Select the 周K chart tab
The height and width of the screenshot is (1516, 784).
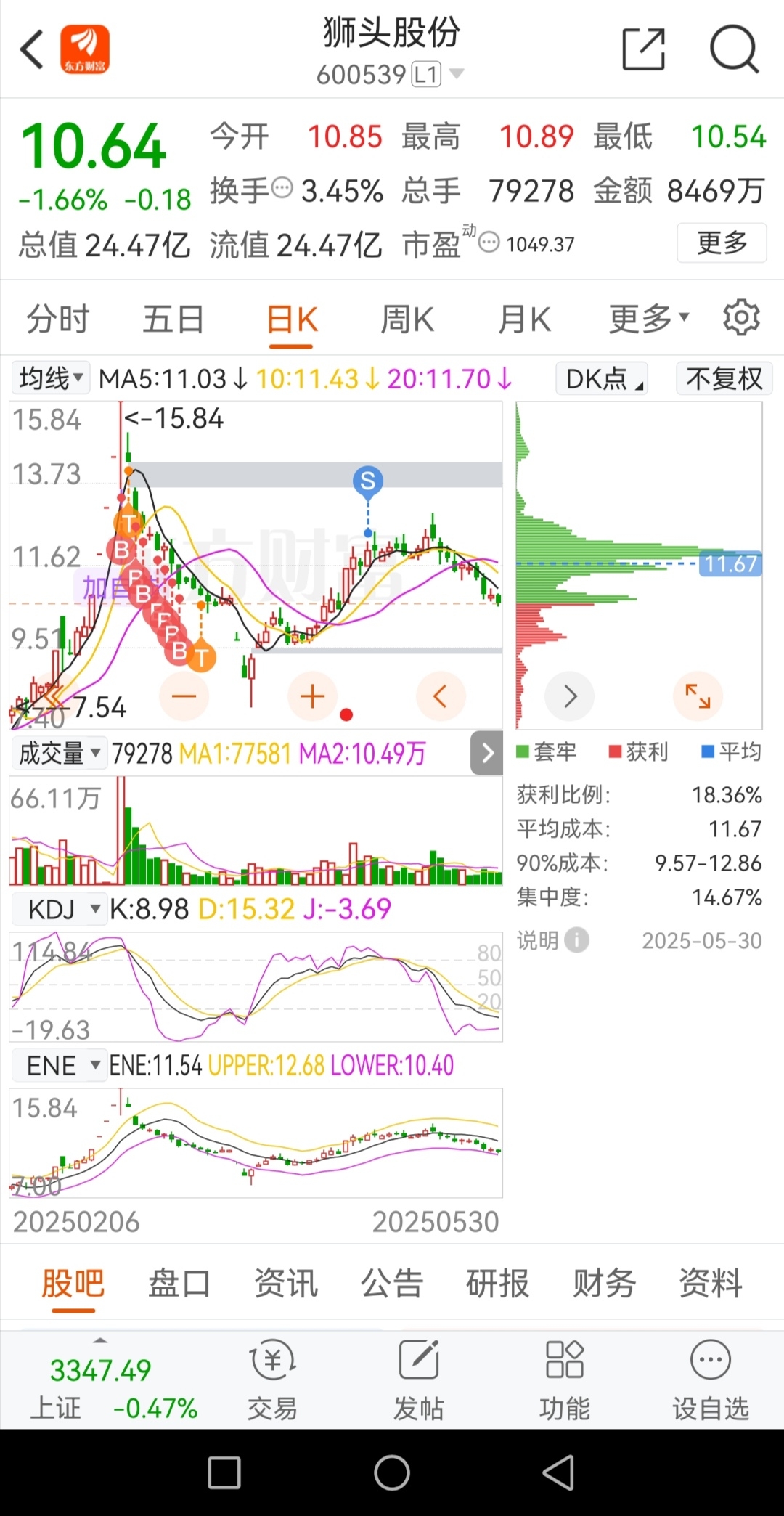(407, 319)
